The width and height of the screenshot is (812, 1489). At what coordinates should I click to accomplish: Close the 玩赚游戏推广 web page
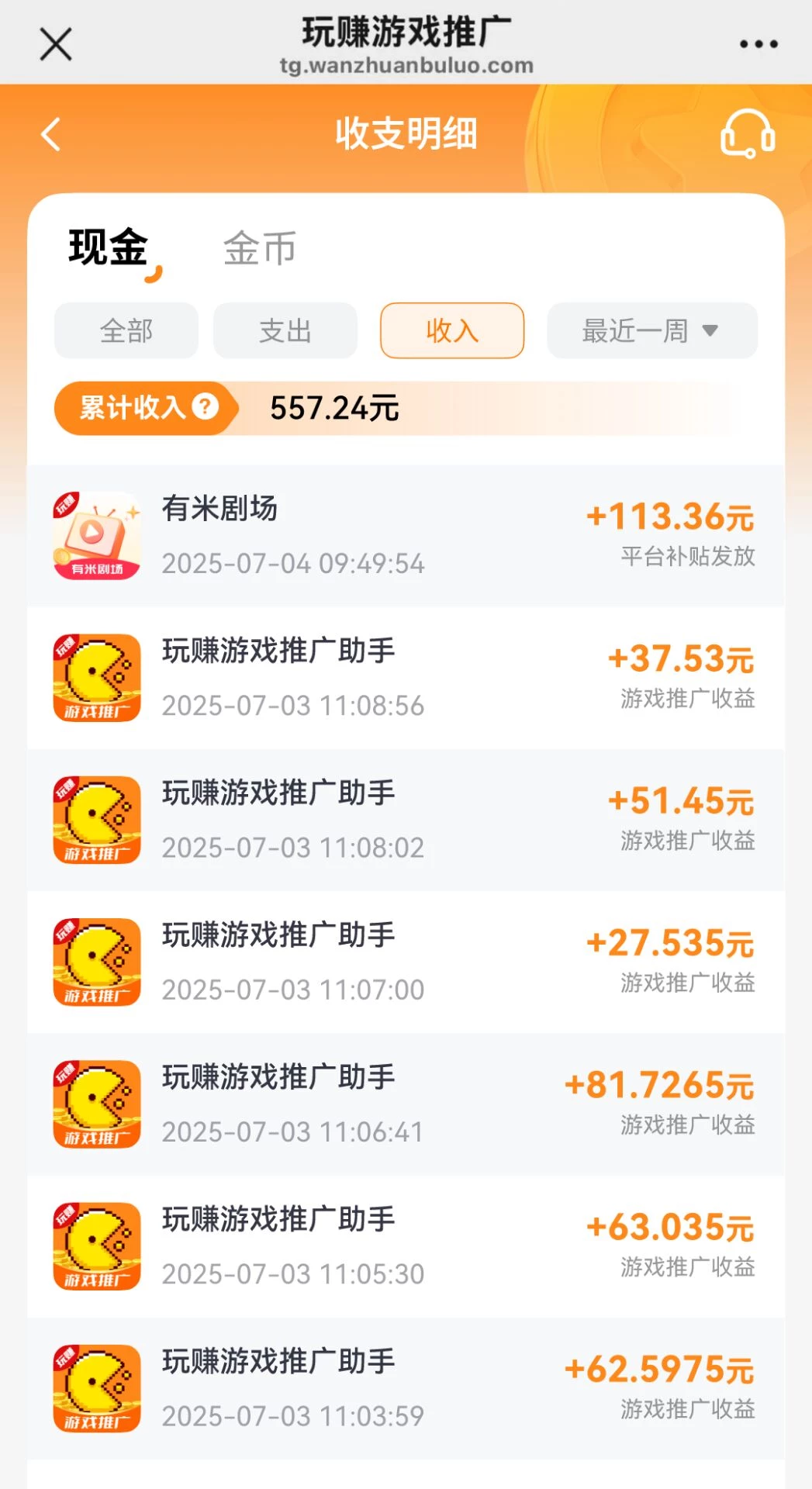coord(56,44)
